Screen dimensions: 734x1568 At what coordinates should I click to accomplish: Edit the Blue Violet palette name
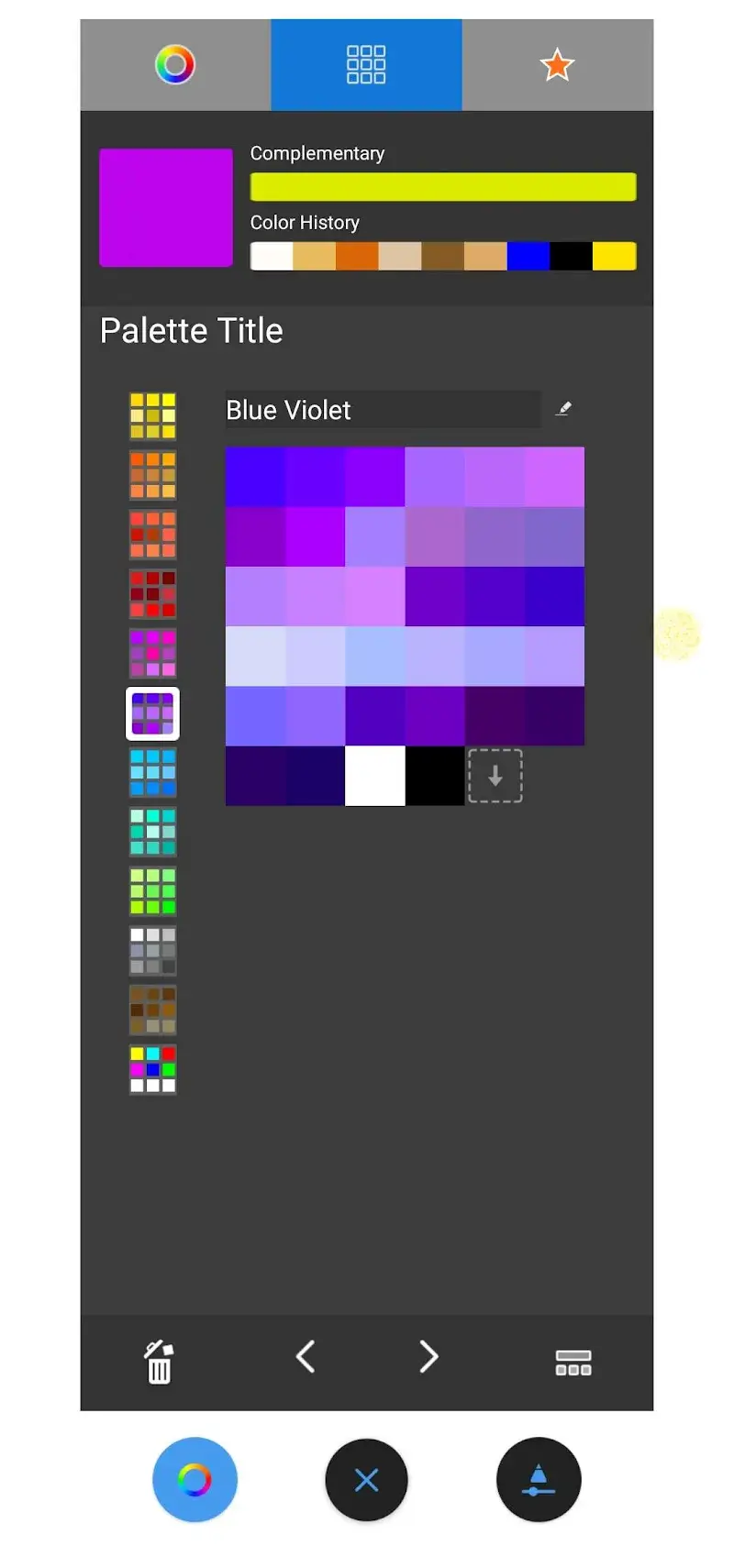pos(564,409)
